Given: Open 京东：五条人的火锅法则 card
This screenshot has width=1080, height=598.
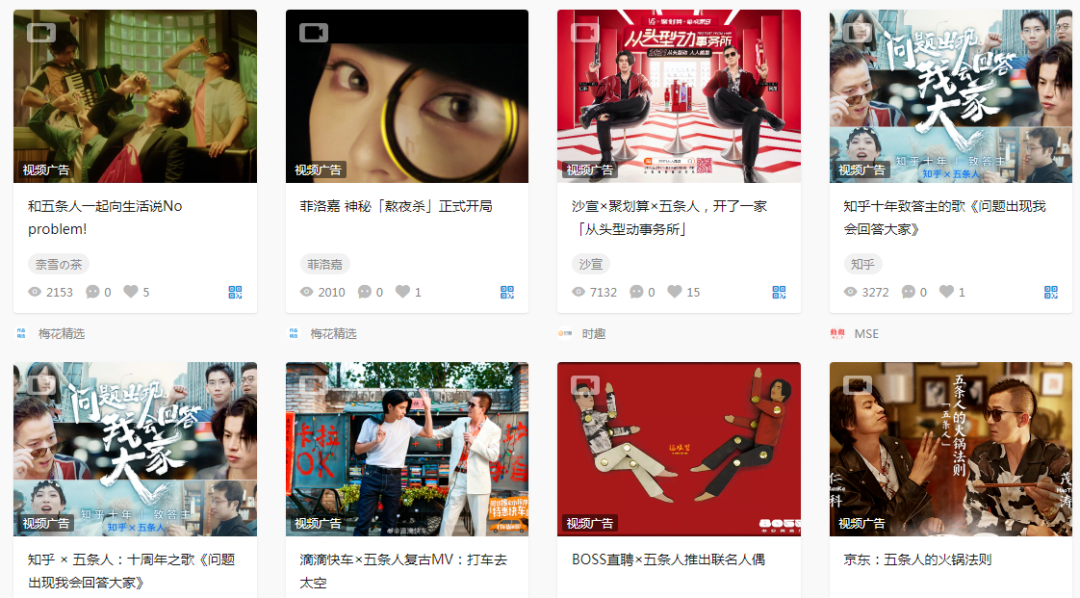Looking at the screenshot, I should [951, 450].
